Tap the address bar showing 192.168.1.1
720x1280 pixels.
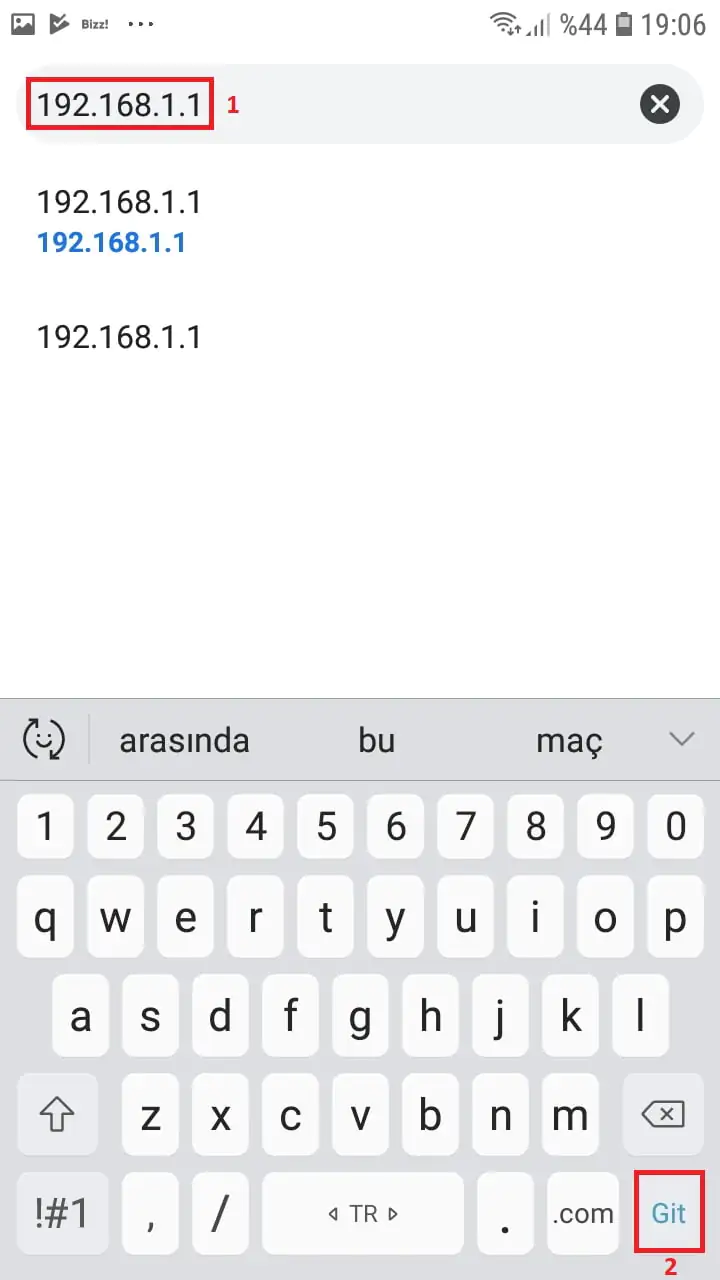300,104
